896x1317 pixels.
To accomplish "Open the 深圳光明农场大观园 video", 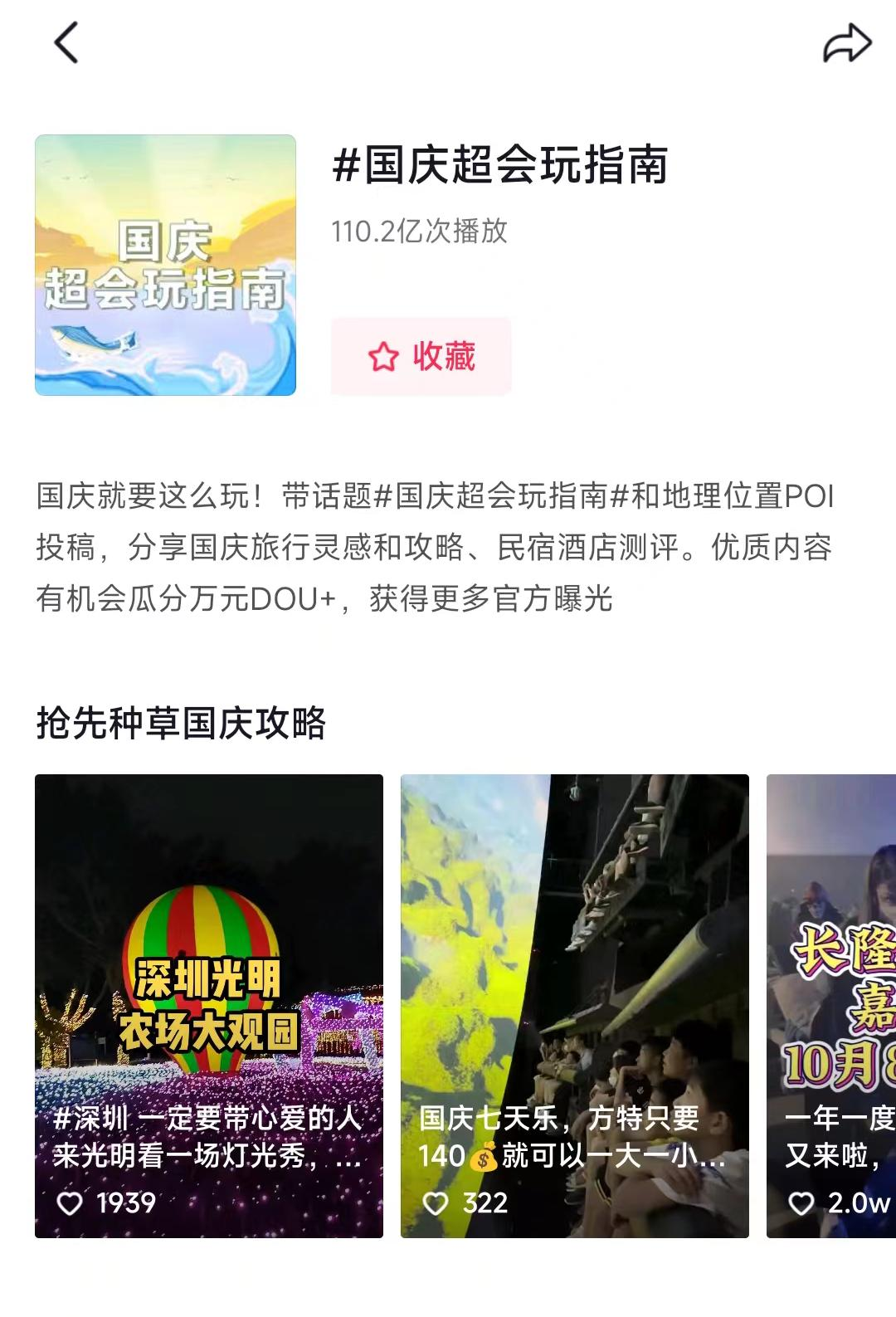I will (x=209, y=1005).
